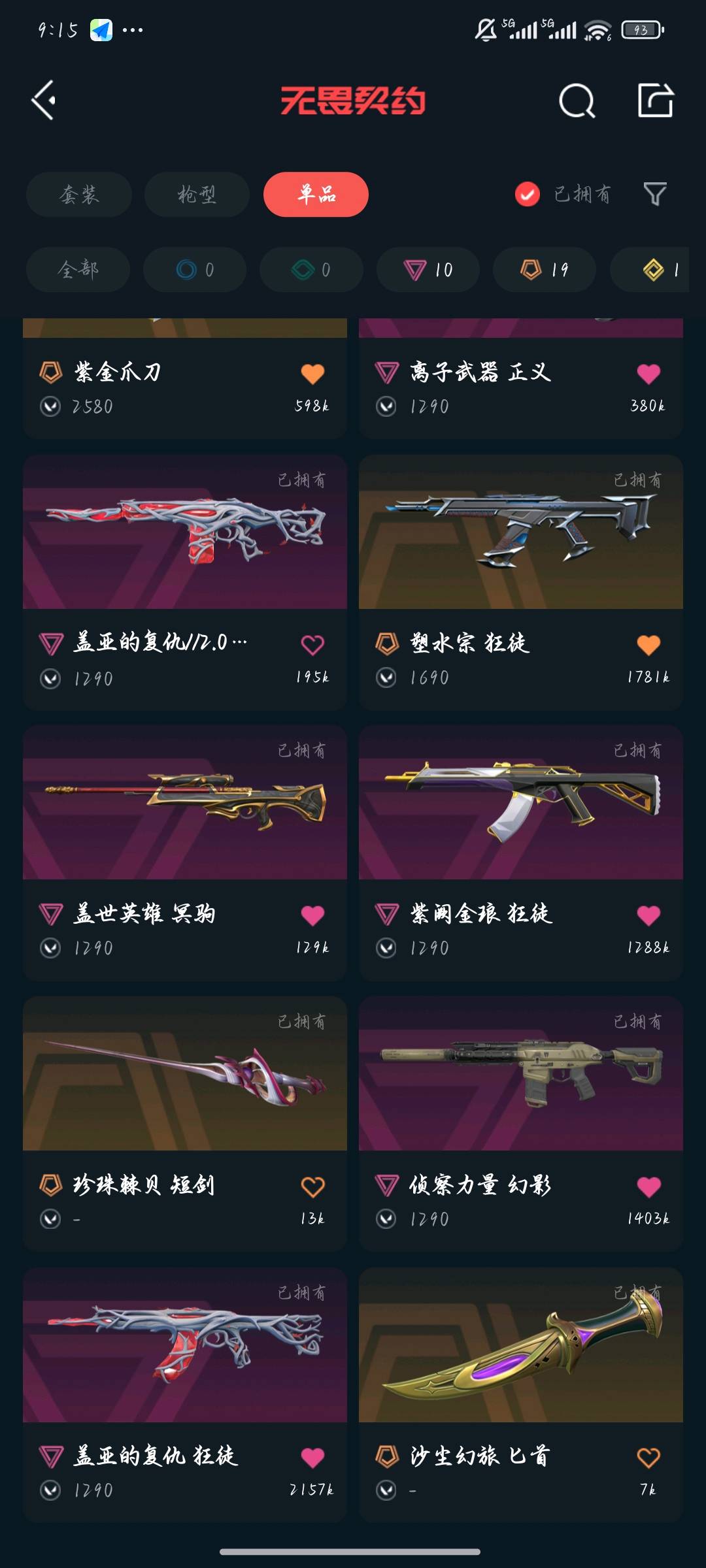Filter by the purple tier chip showing 10
The image size is (706, 1568).
point(428,269)
